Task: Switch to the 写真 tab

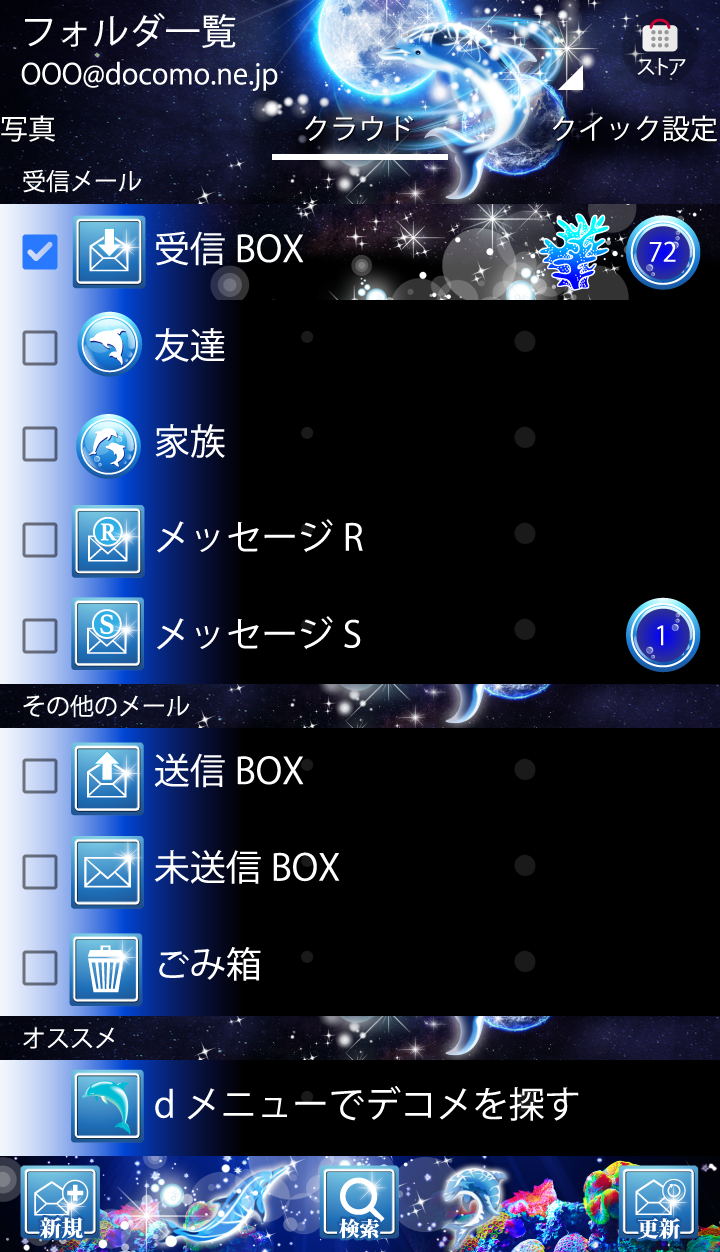Action: (28, 129)
